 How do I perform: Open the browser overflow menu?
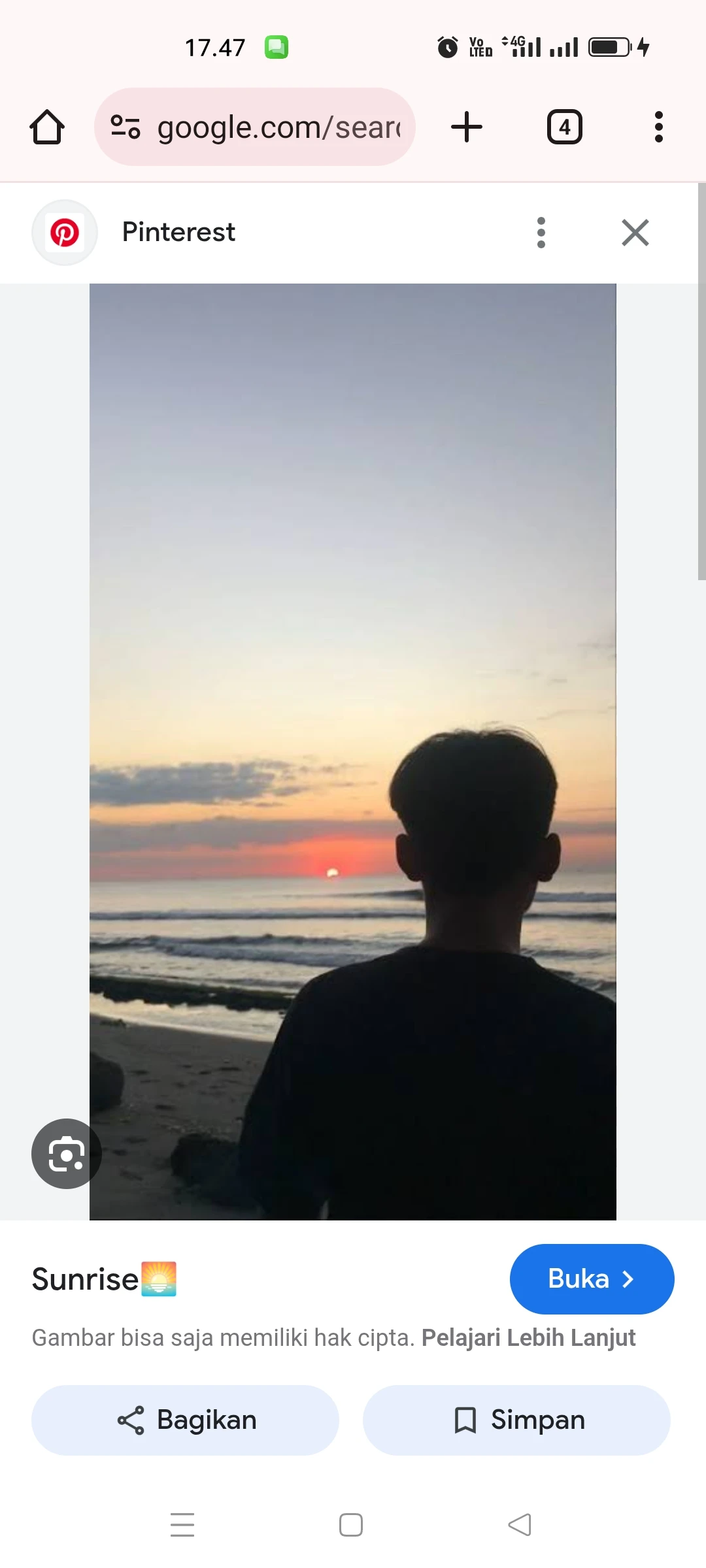pyautogui.click(x=658, y=127)
